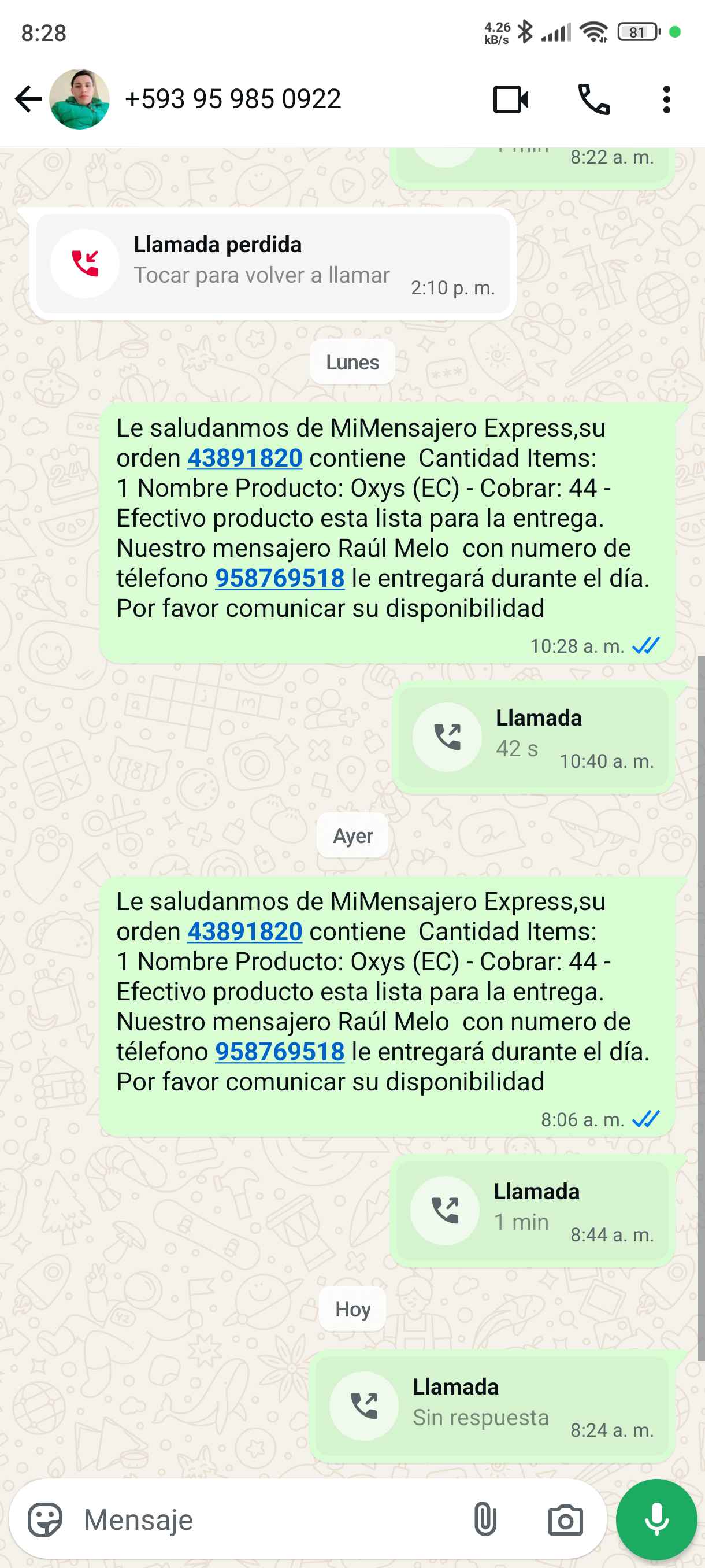The image size is (705, 1568).
Task: Open the 8:44 a. m. call entry
Action: coord(532,1210)
